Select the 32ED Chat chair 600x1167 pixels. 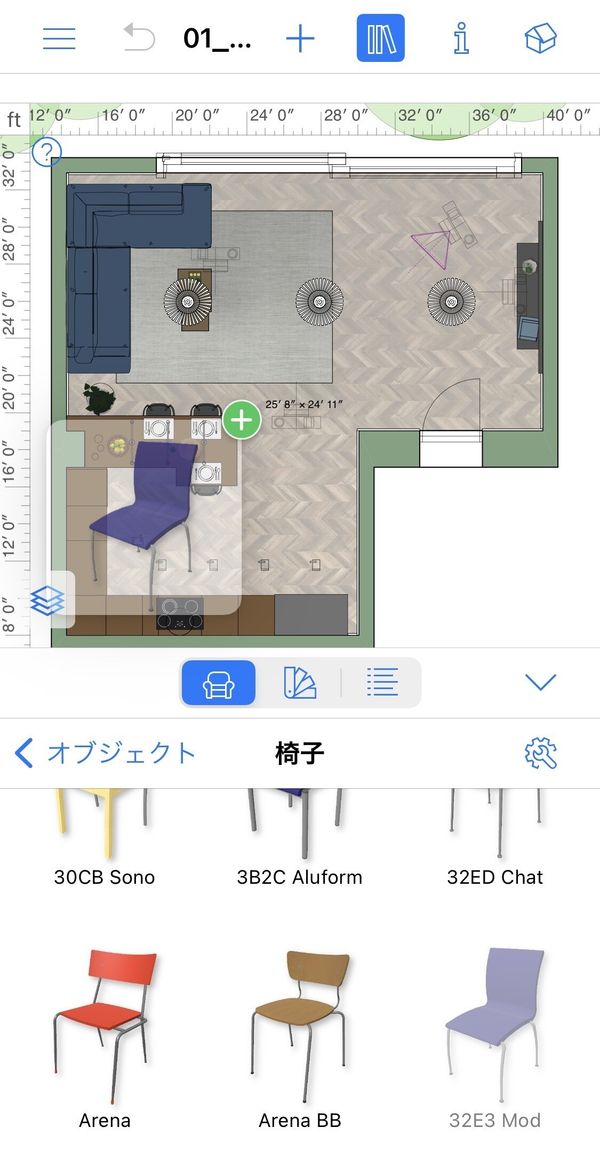(x=495, y=840)
